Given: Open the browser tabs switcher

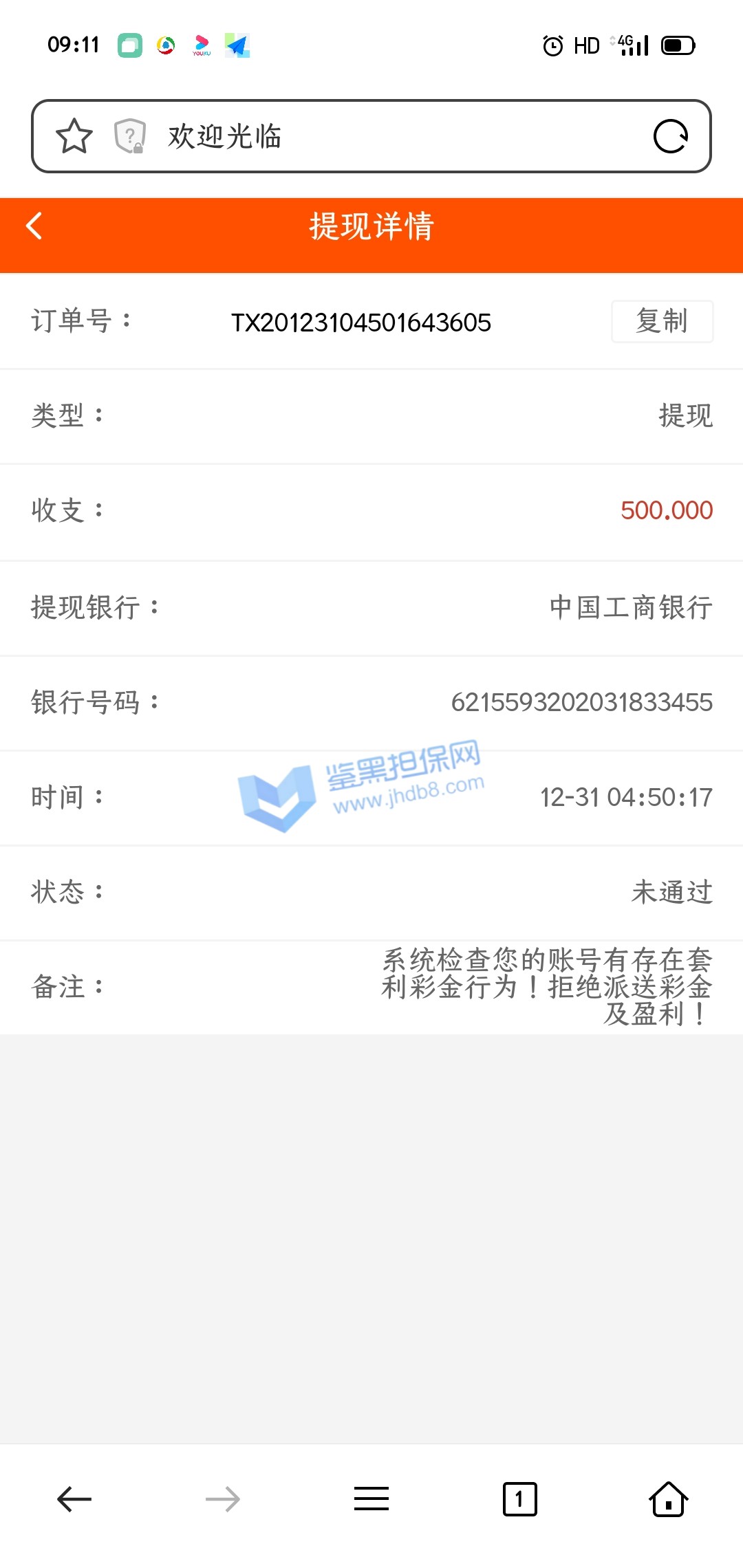Looking at the screenshot, I should [520, 1499].
